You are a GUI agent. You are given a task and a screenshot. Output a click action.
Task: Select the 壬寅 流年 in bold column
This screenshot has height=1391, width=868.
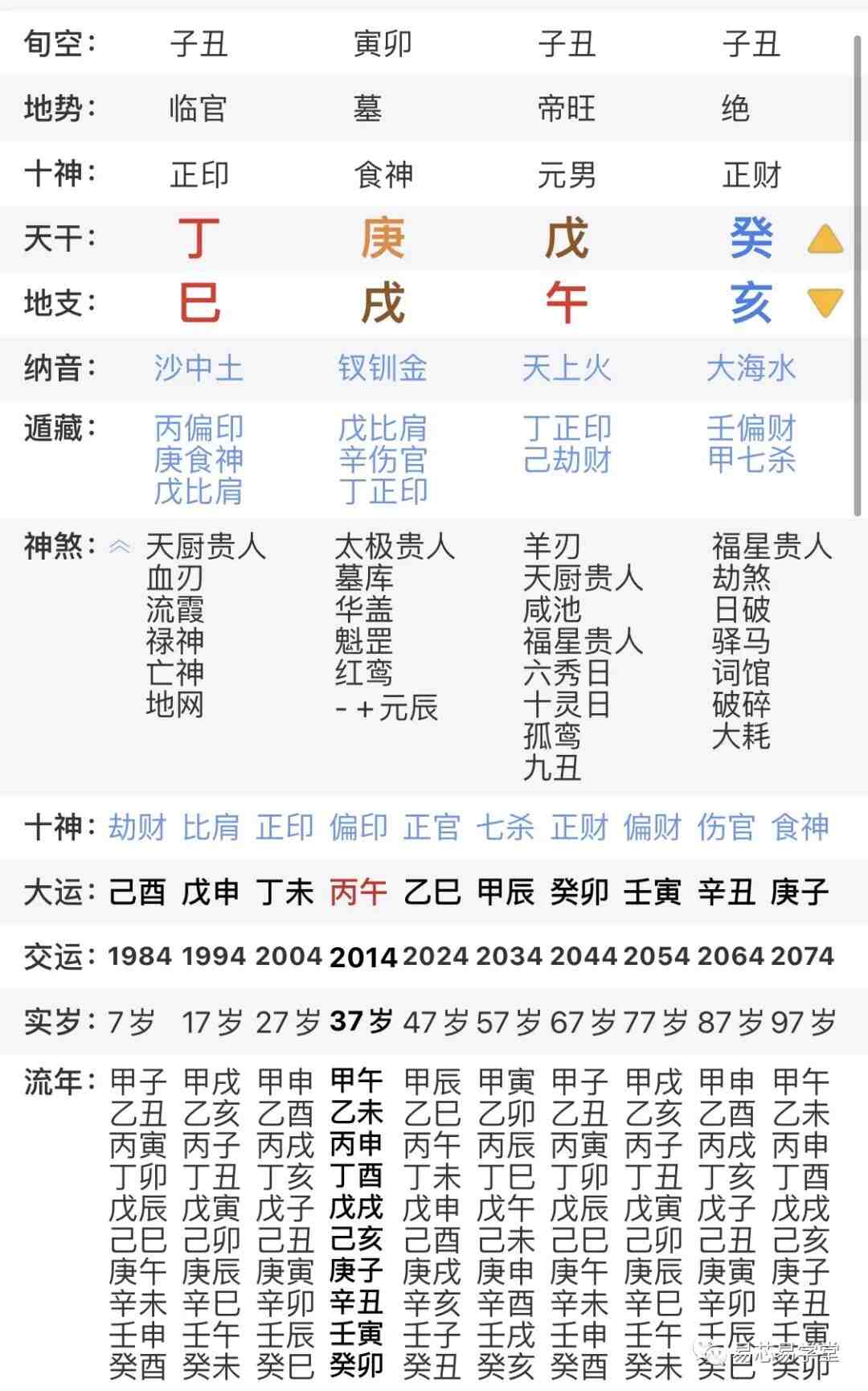[x=357, y=1334]
